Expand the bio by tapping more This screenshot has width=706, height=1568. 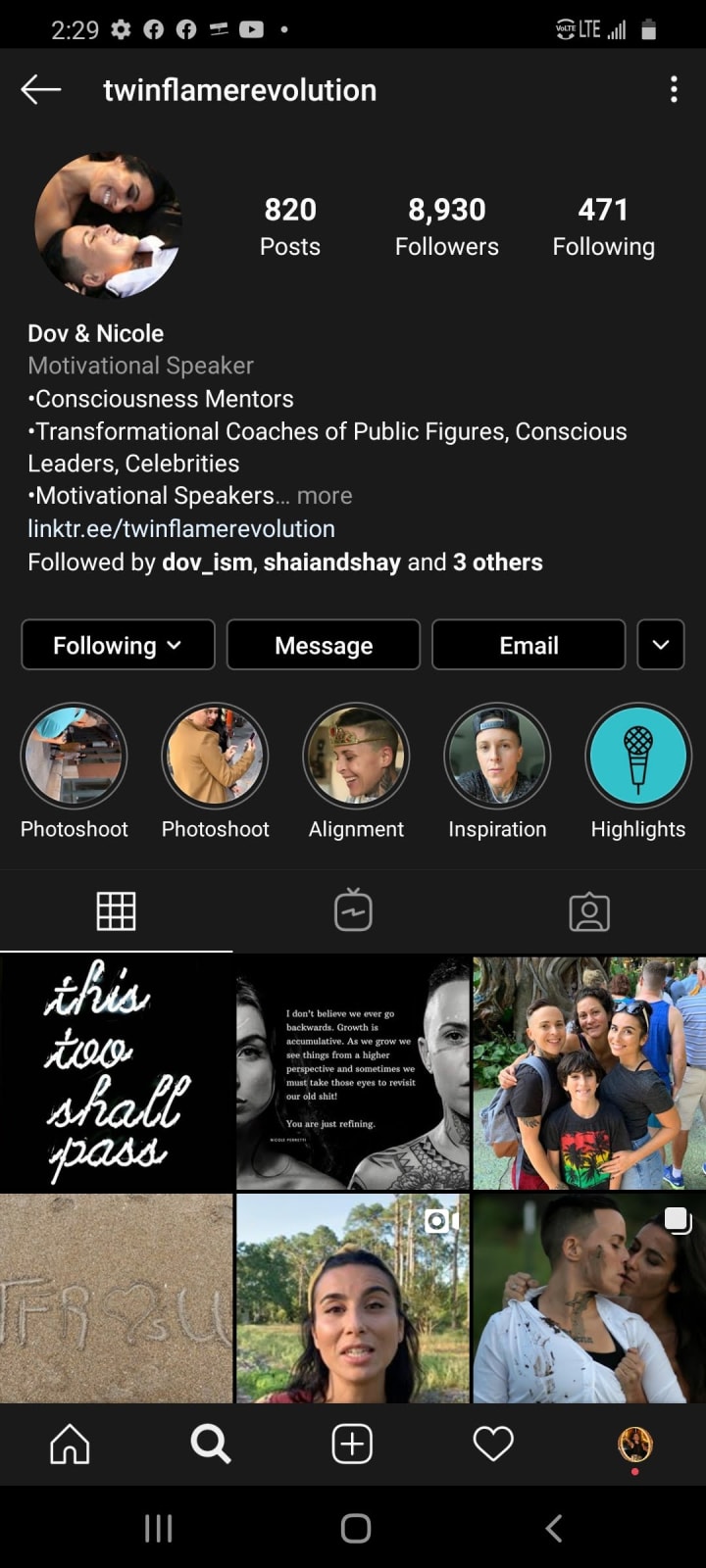pyautogui.click(x=325, y=496)
